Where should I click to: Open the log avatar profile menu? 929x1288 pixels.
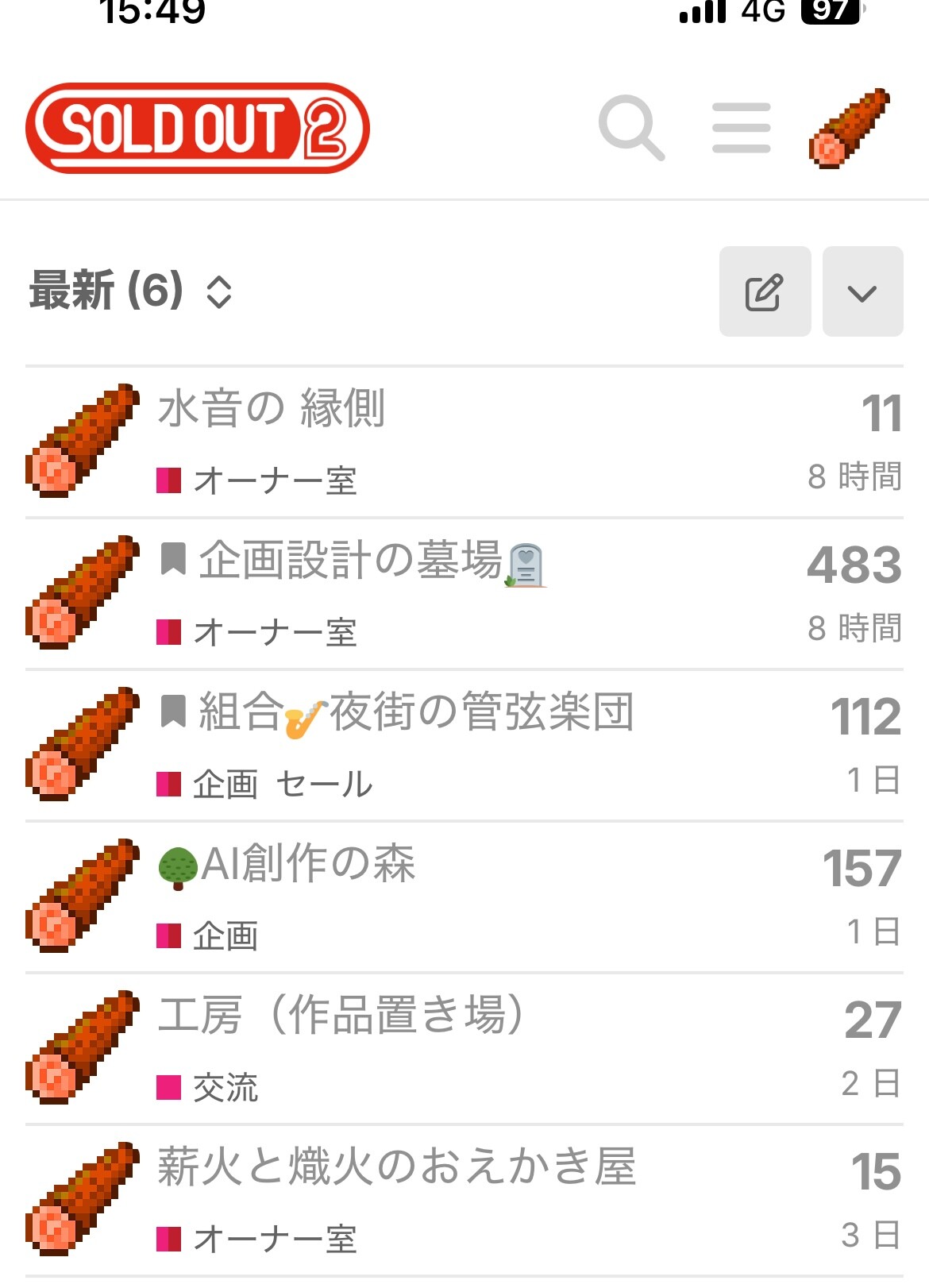coord(849,128)
